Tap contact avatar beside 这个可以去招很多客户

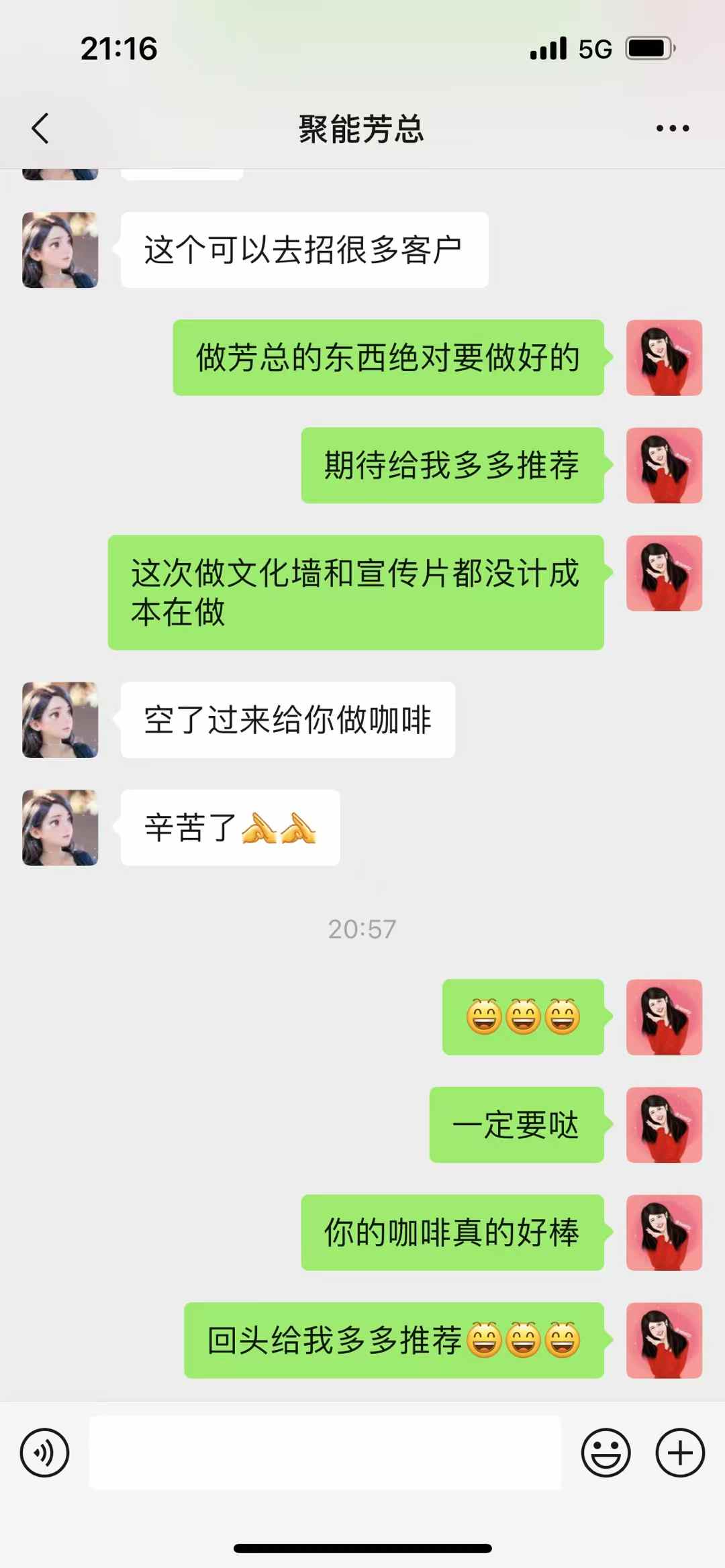60,250
